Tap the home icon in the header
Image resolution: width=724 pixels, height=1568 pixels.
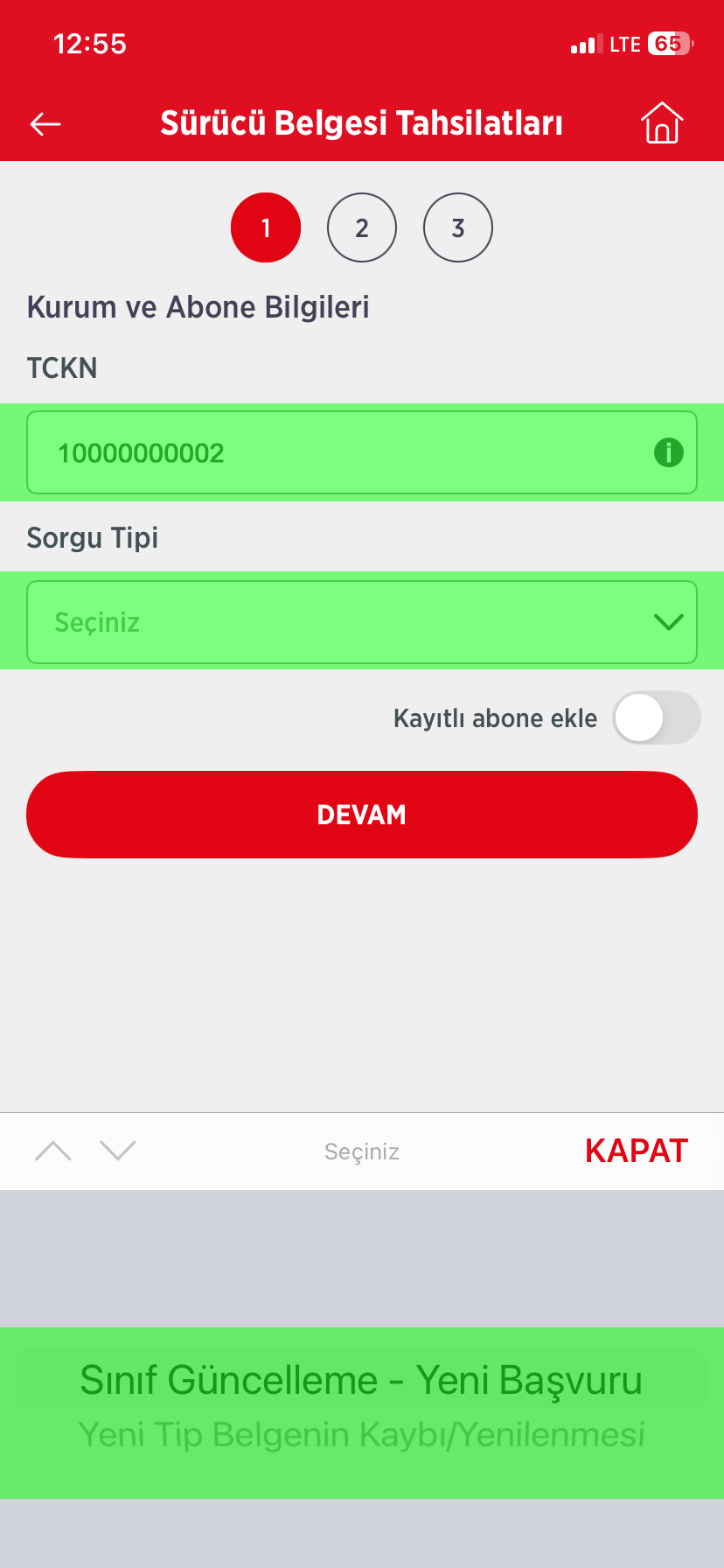[x=662, y=123]
